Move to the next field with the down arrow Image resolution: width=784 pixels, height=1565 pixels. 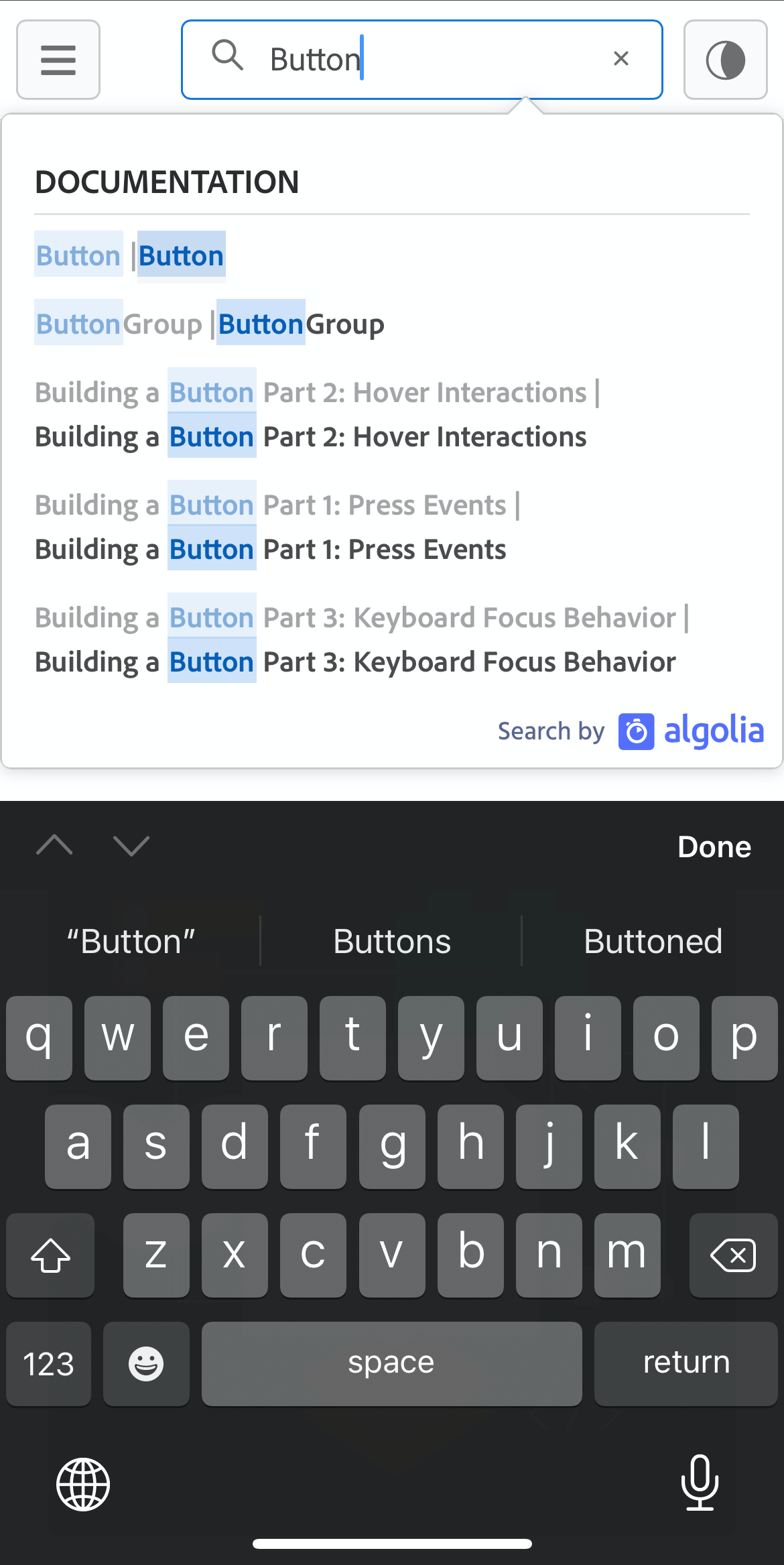point(131,846)
